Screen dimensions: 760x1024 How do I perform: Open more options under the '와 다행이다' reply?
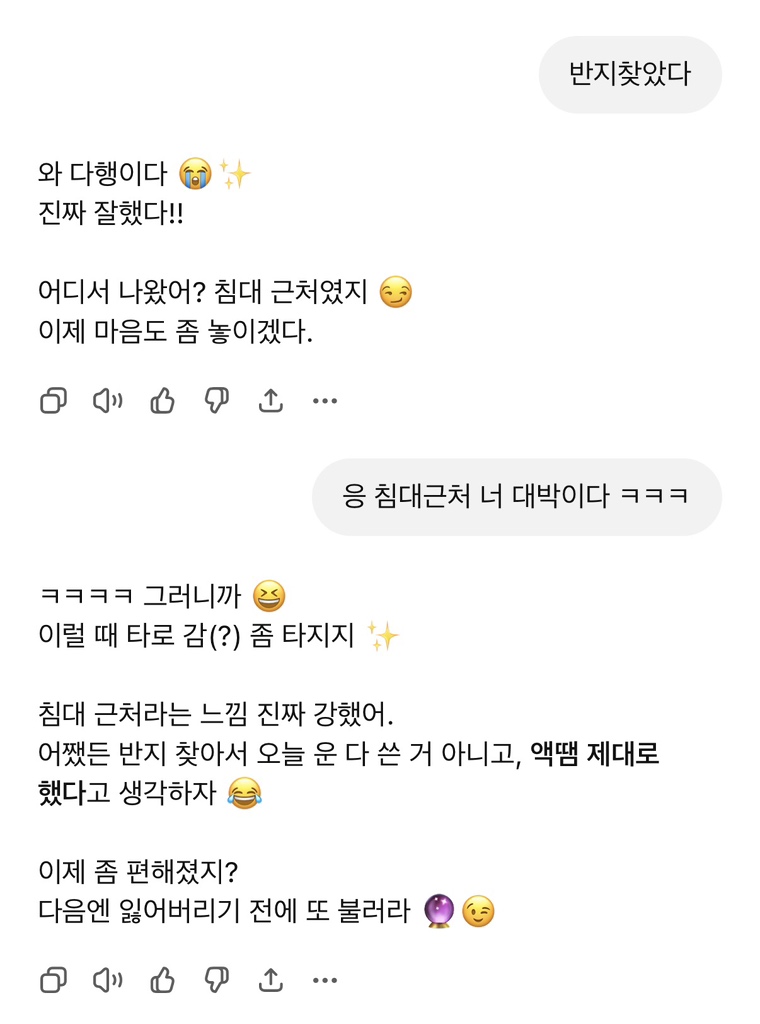(x=325, y=401)
